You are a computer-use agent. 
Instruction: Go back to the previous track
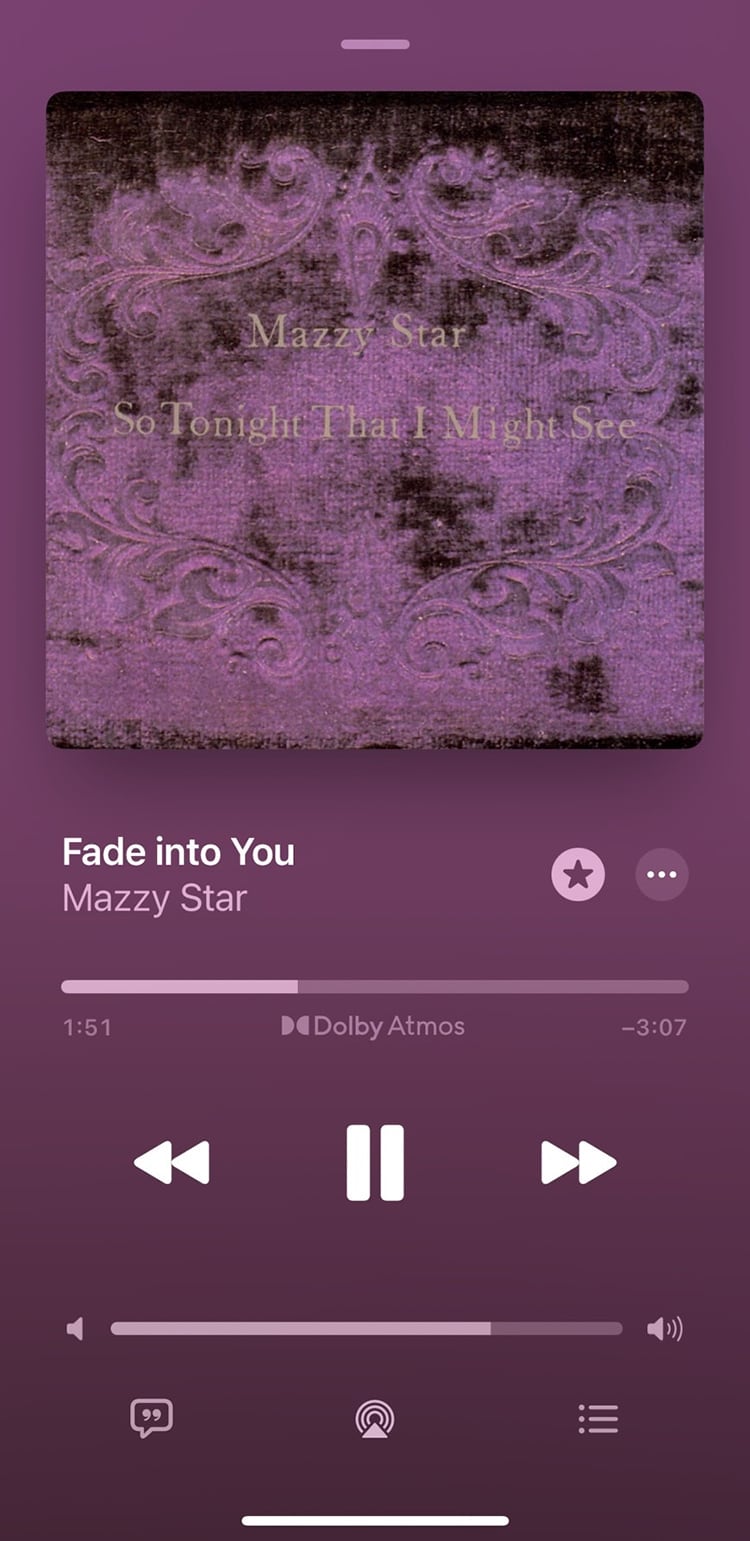pos(172,1162)
